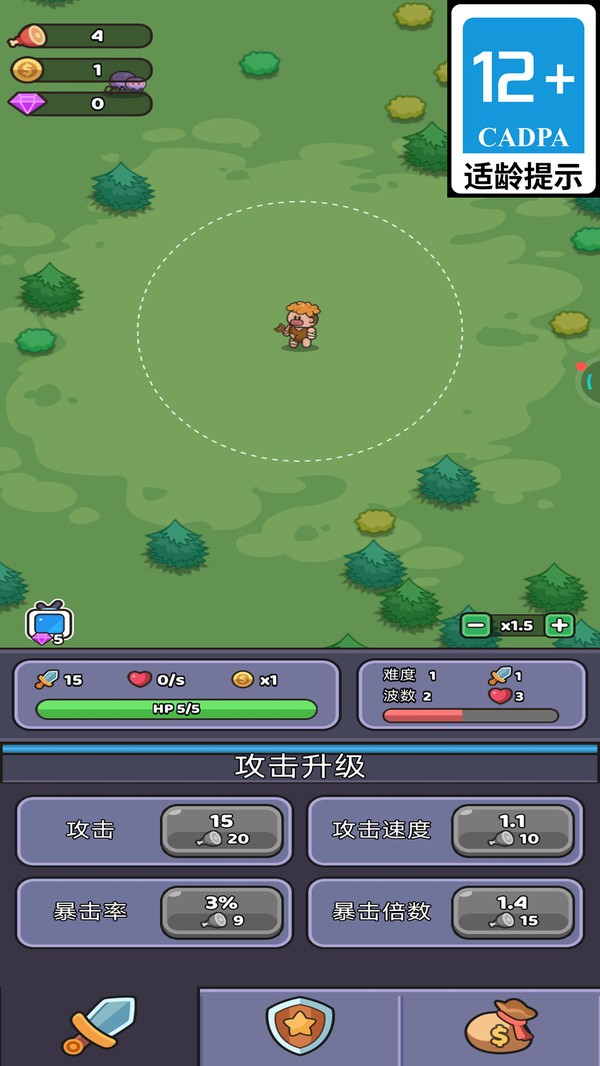
Task: Decrease game speed with minus button
Action: coord(476,626)
